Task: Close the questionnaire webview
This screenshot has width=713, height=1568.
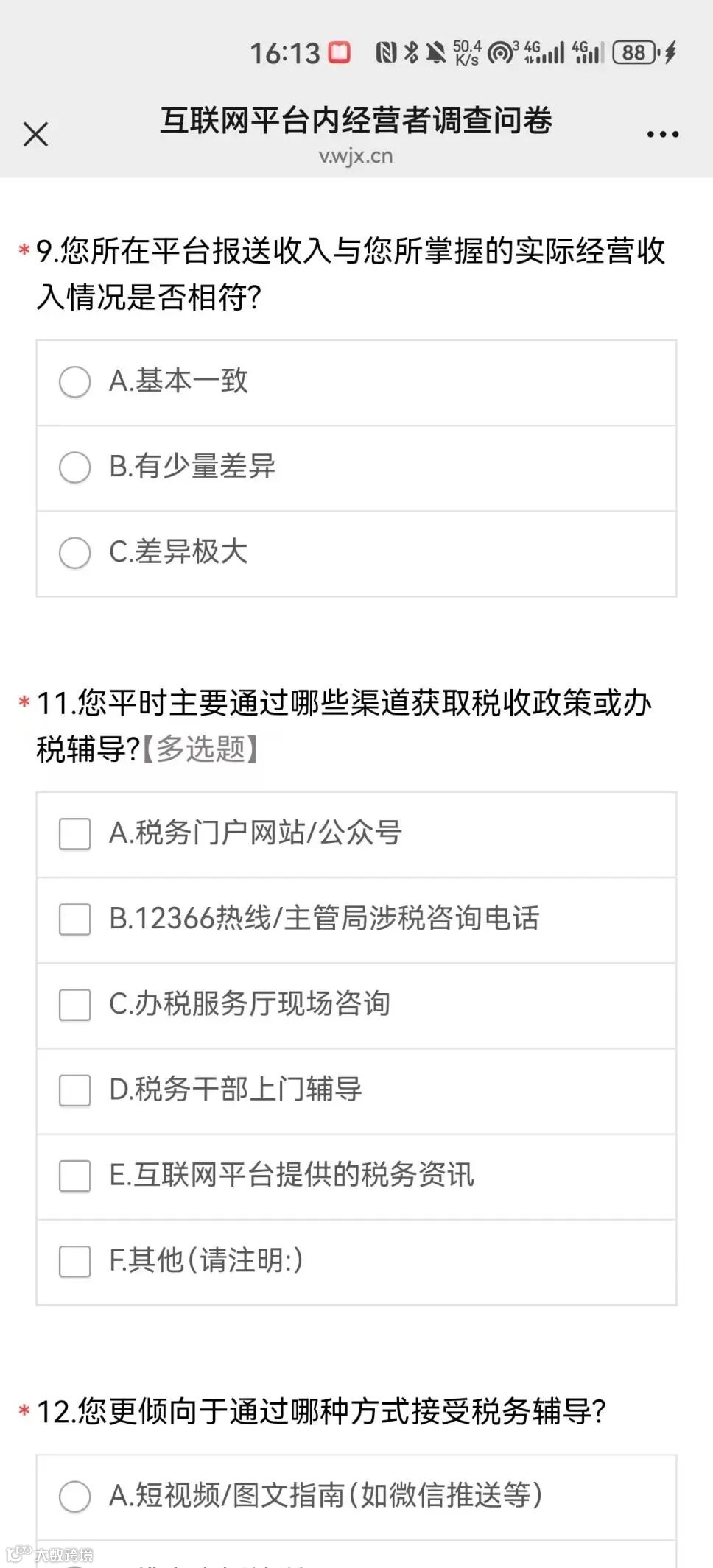Action: 35,135
